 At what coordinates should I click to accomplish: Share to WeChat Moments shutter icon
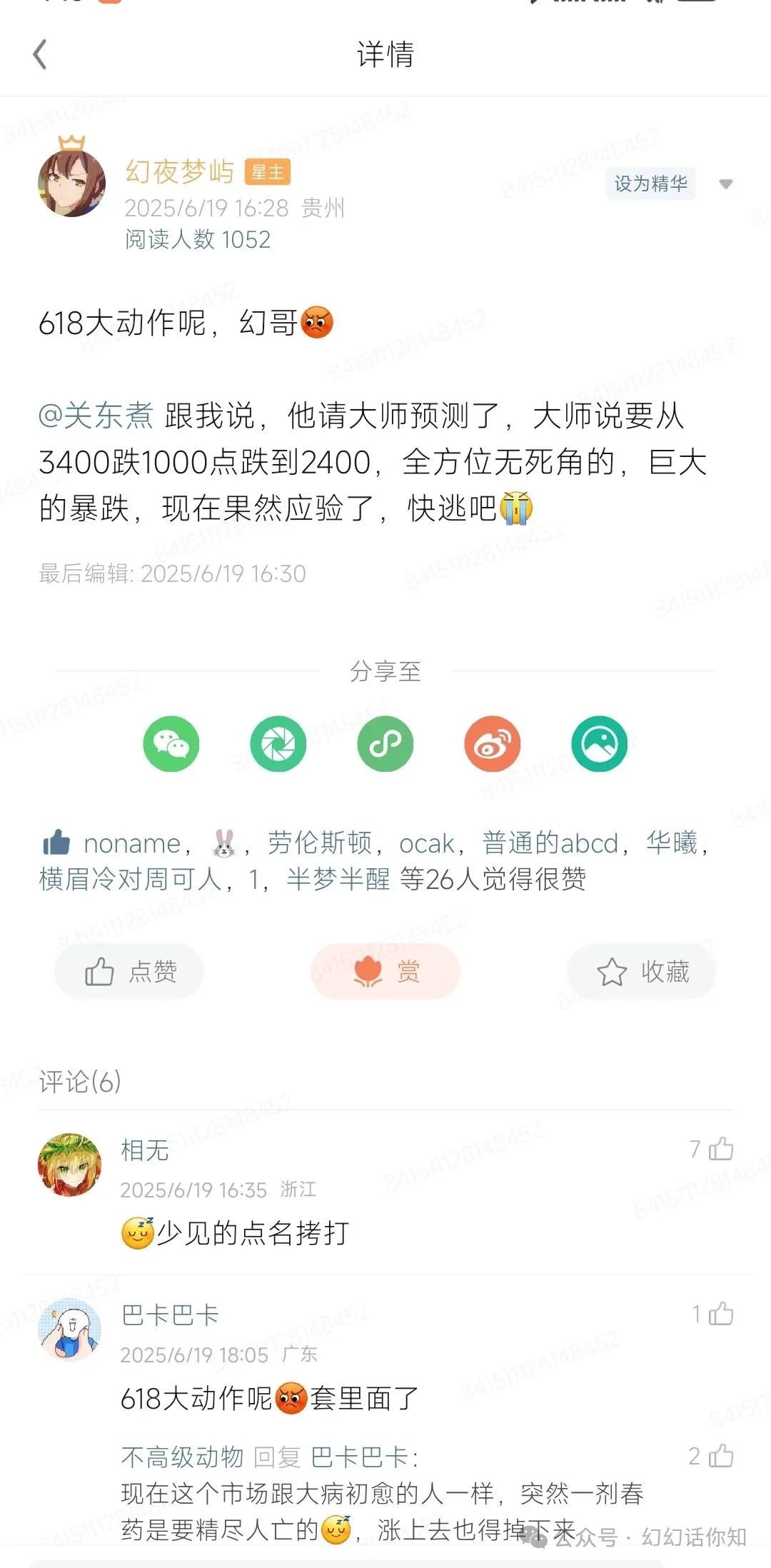[x=278, y=744]
